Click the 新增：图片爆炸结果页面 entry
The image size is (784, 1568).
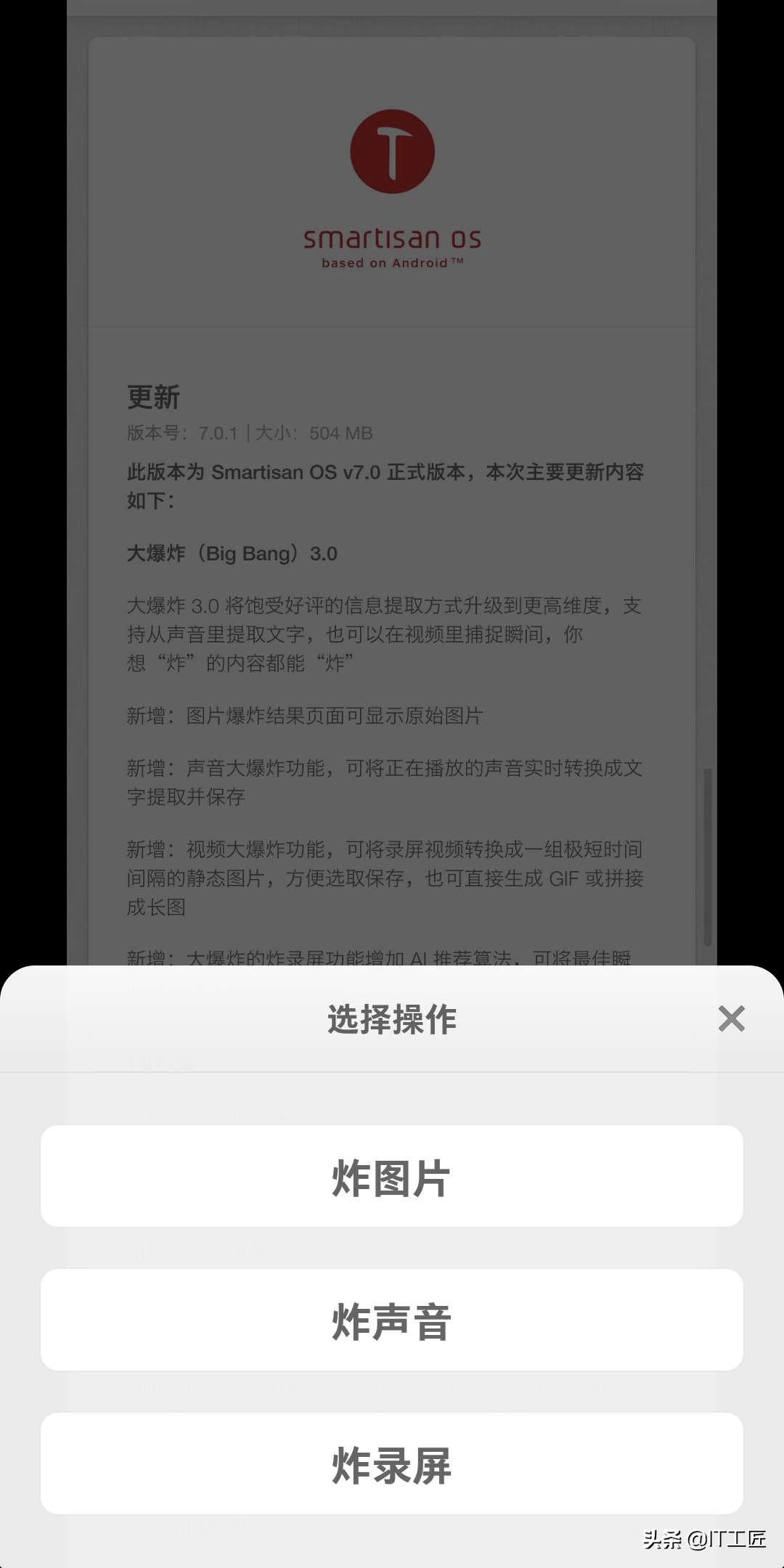(x=305, y=716)
